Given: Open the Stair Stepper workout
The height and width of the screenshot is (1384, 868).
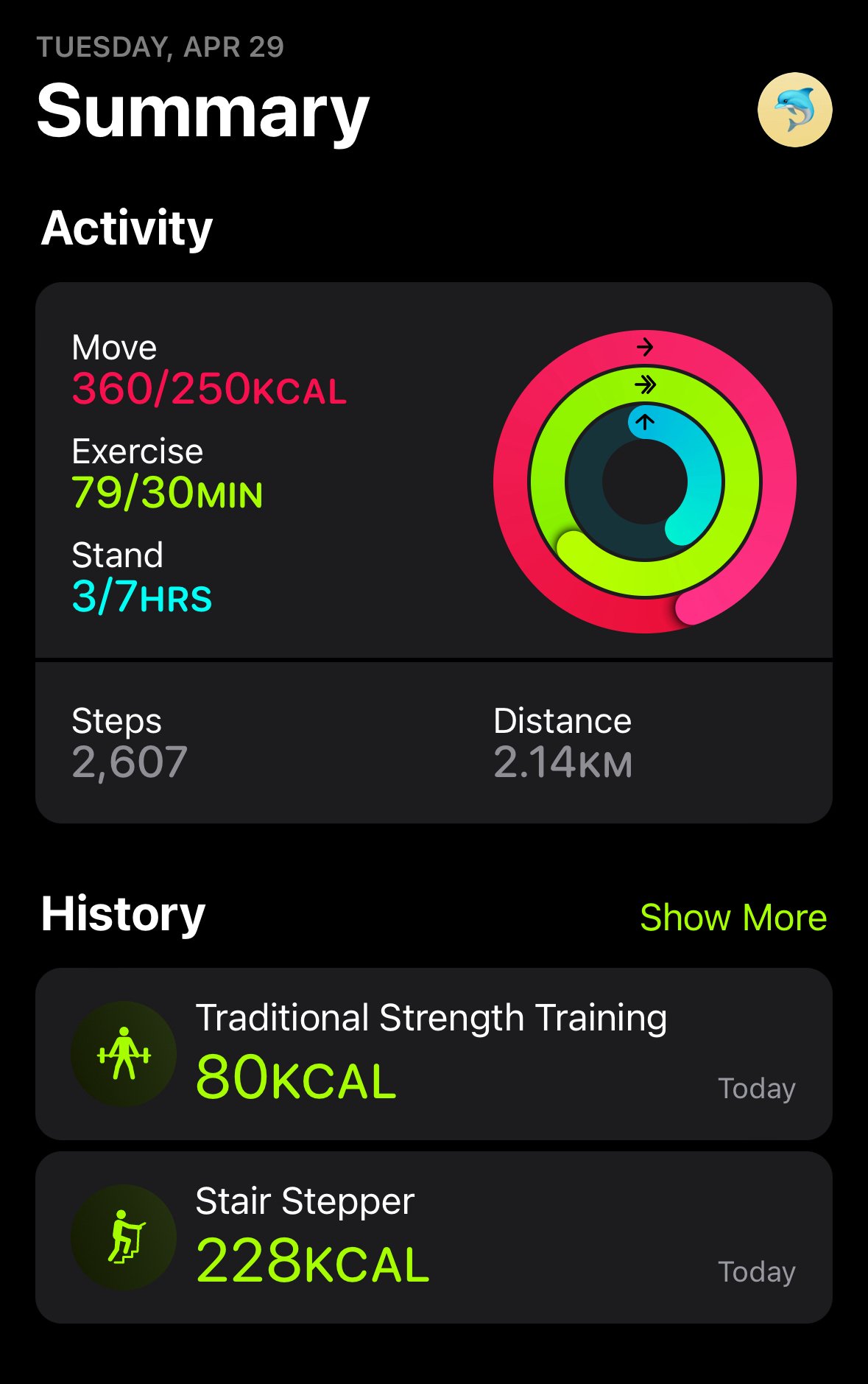Looking at the screenshot, I should pyautogui.click(x=433, y=1237).
